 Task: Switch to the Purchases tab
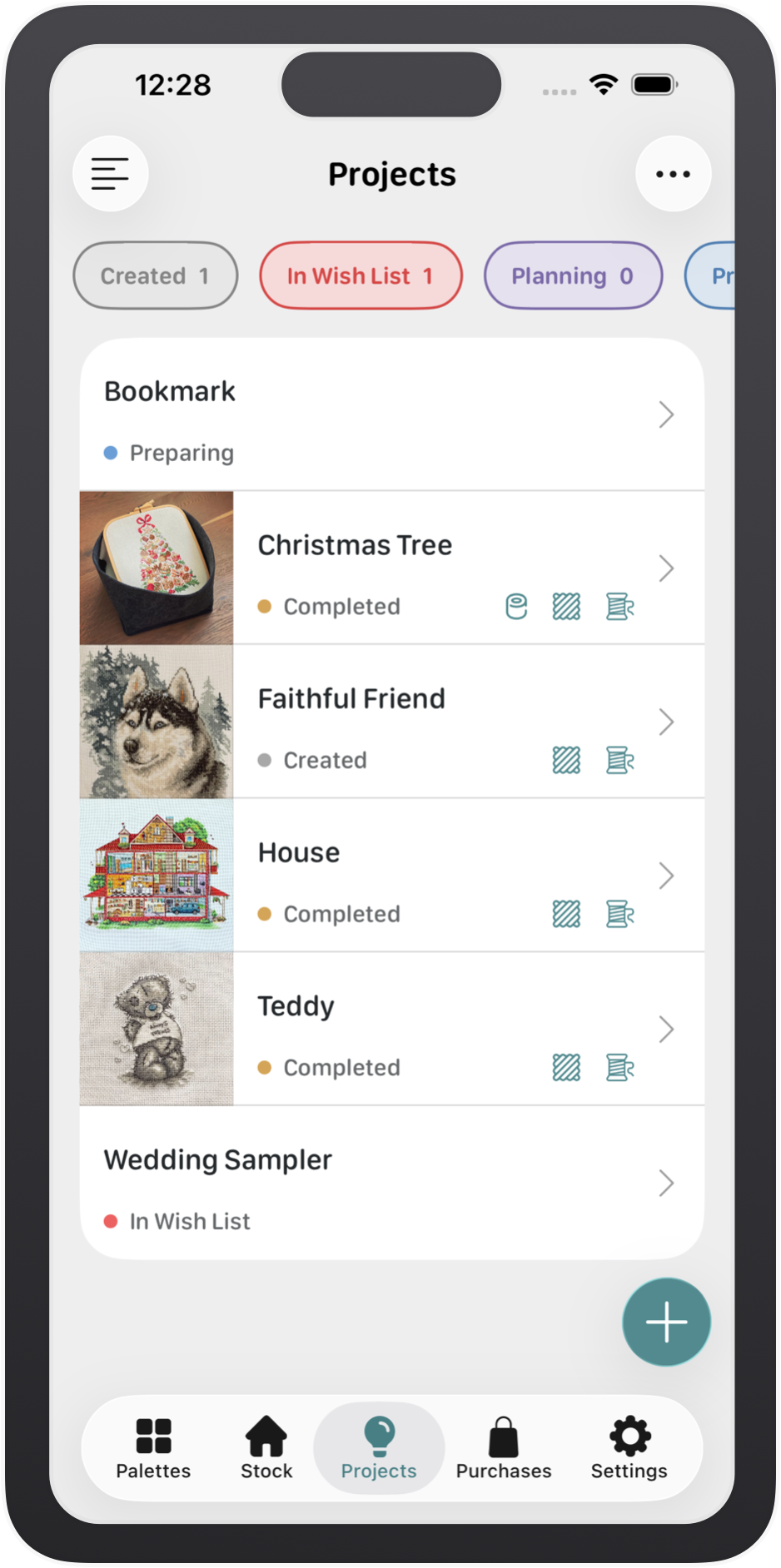[x=503, y=1448]
